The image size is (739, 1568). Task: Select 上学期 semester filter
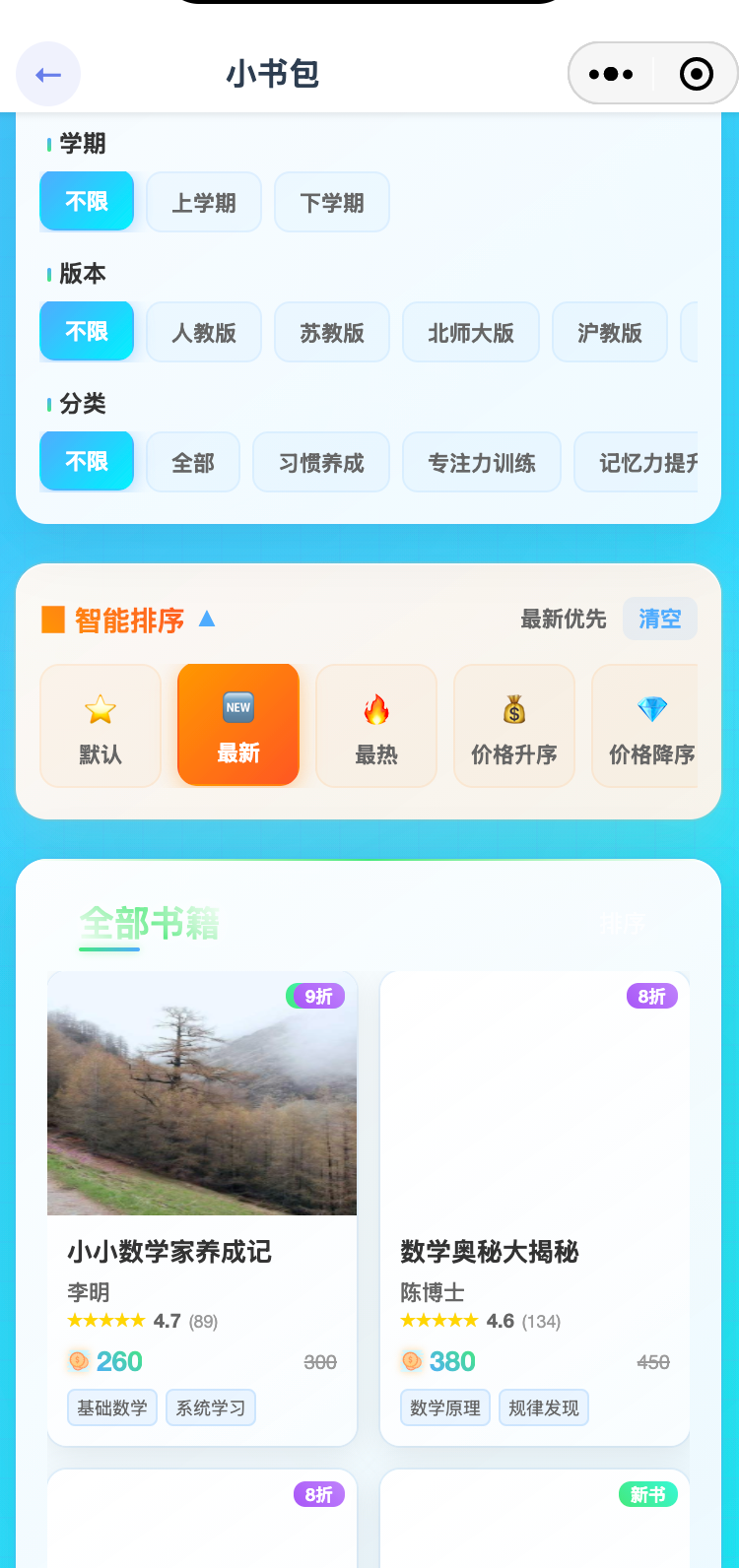point(204,203)
